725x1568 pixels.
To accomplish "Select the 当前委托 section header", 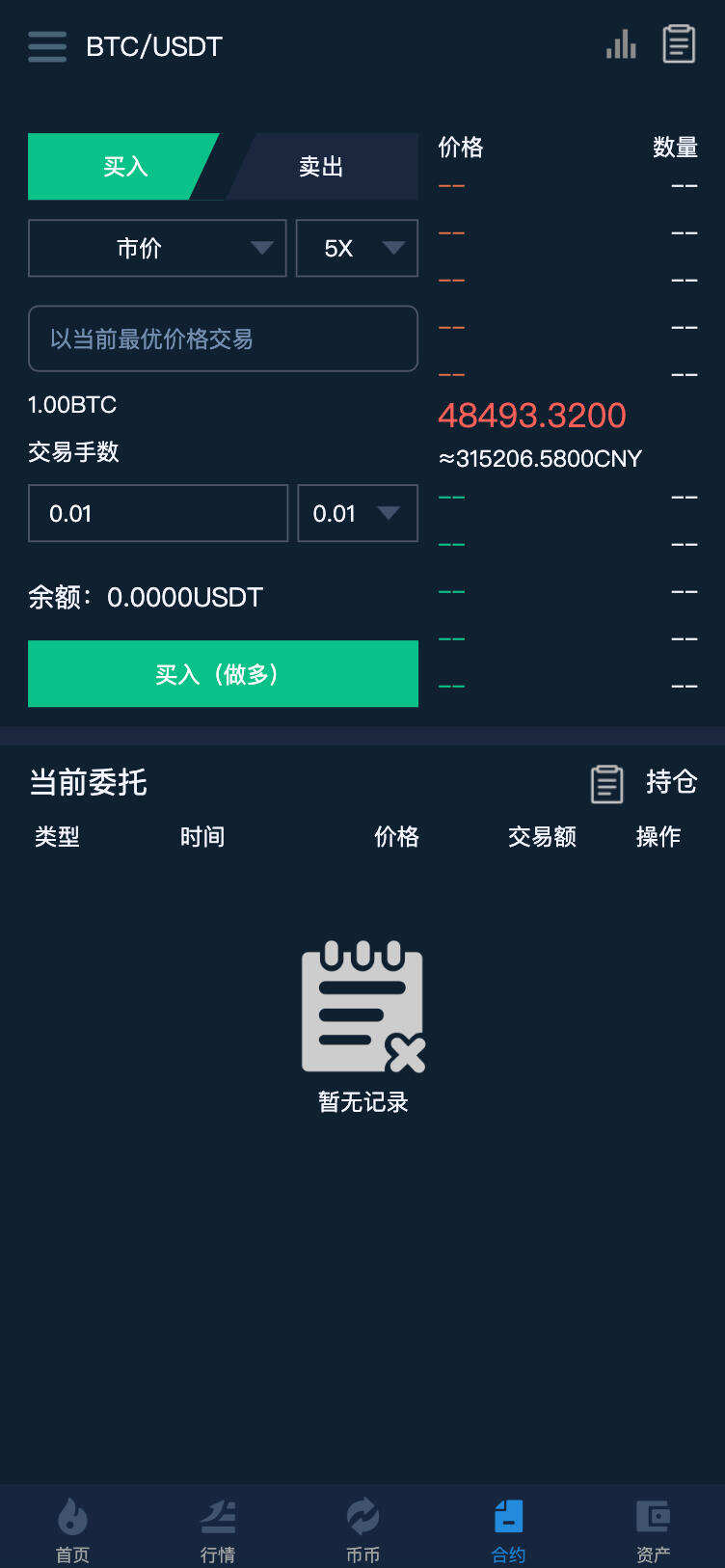I will tap(87, 783).
